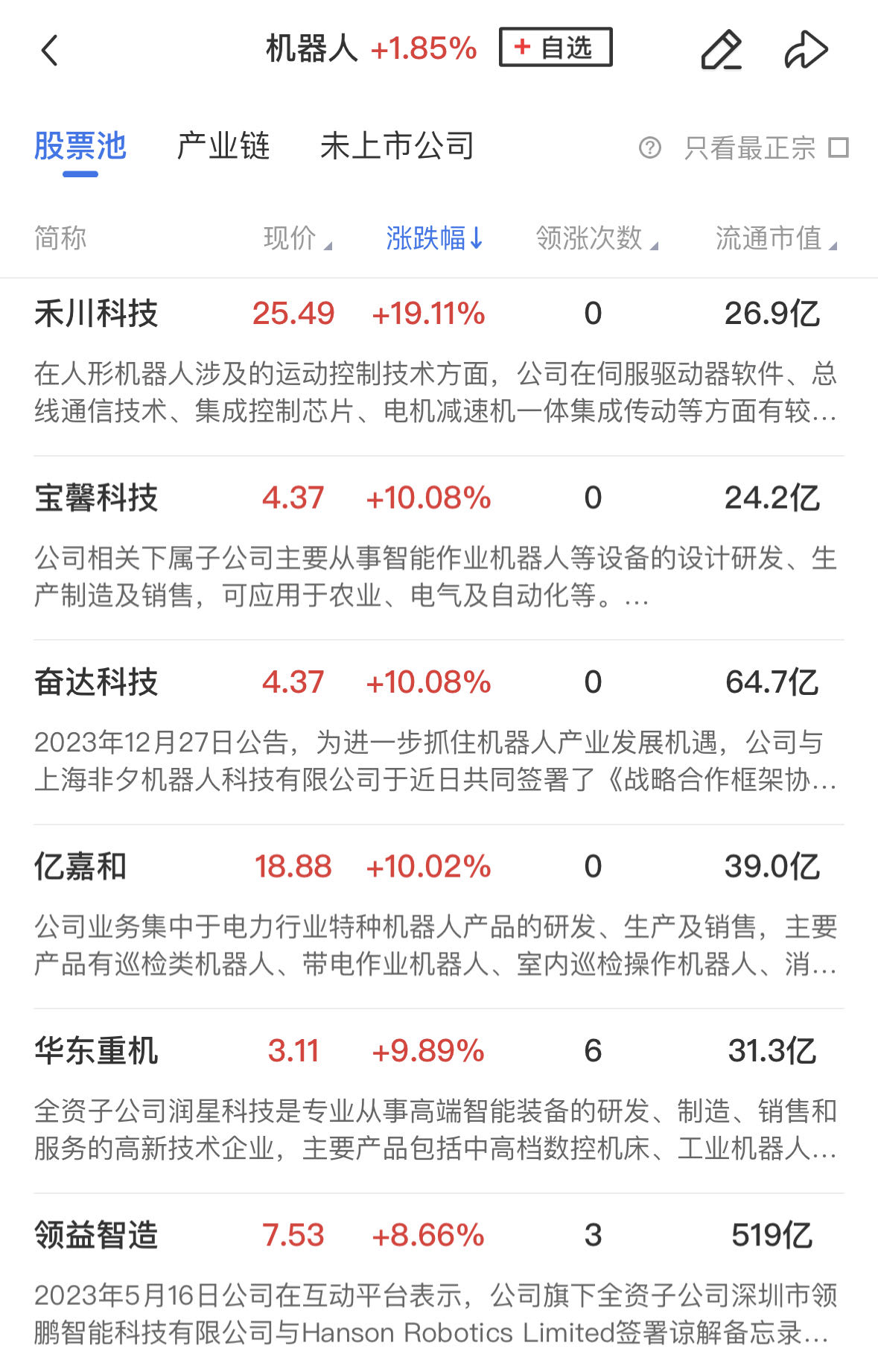
Task: Open the 亿嘉和 stock row
Action: [80, 866]
